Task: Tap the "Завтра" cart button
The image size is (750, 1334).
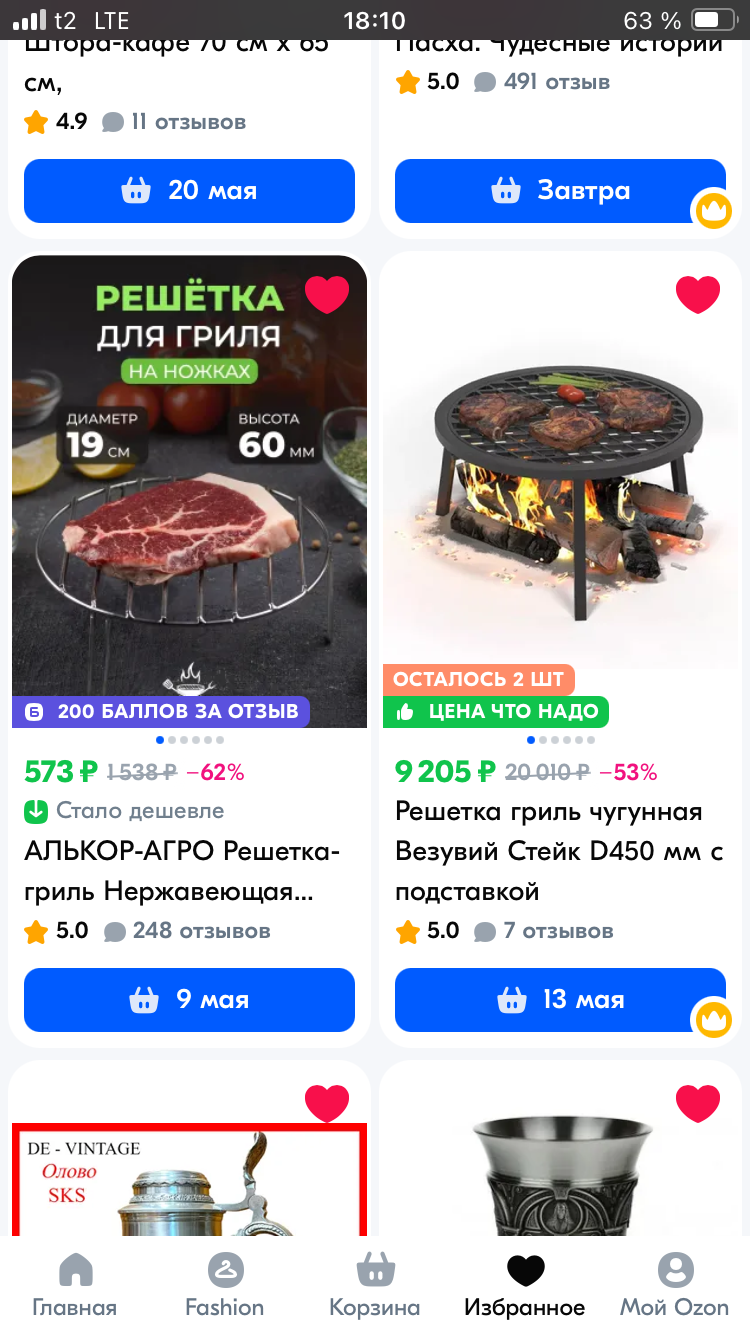Action: (560, 190)
